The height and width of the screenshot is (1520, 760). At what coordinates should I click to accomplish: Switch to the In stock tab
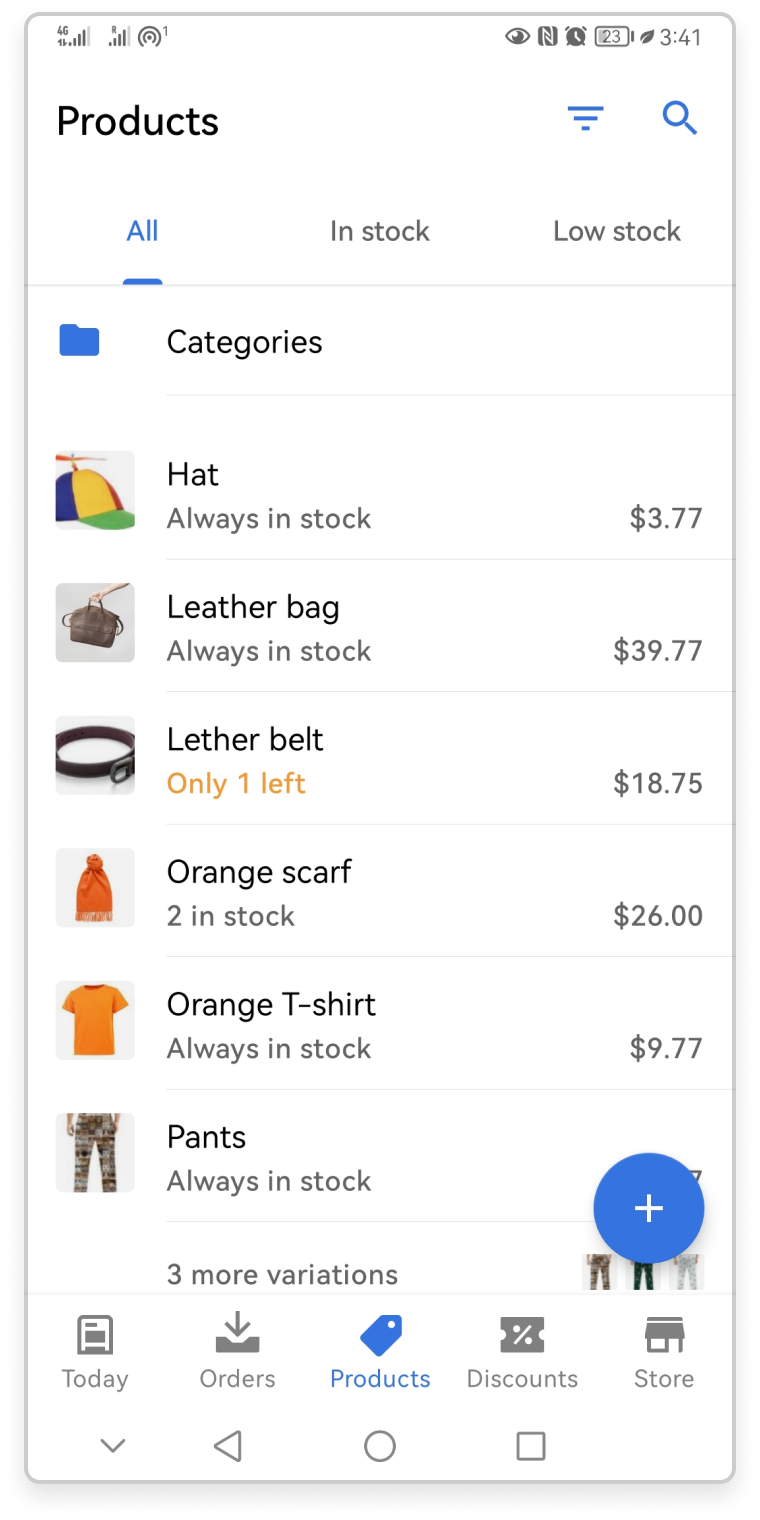coord(380,231)
